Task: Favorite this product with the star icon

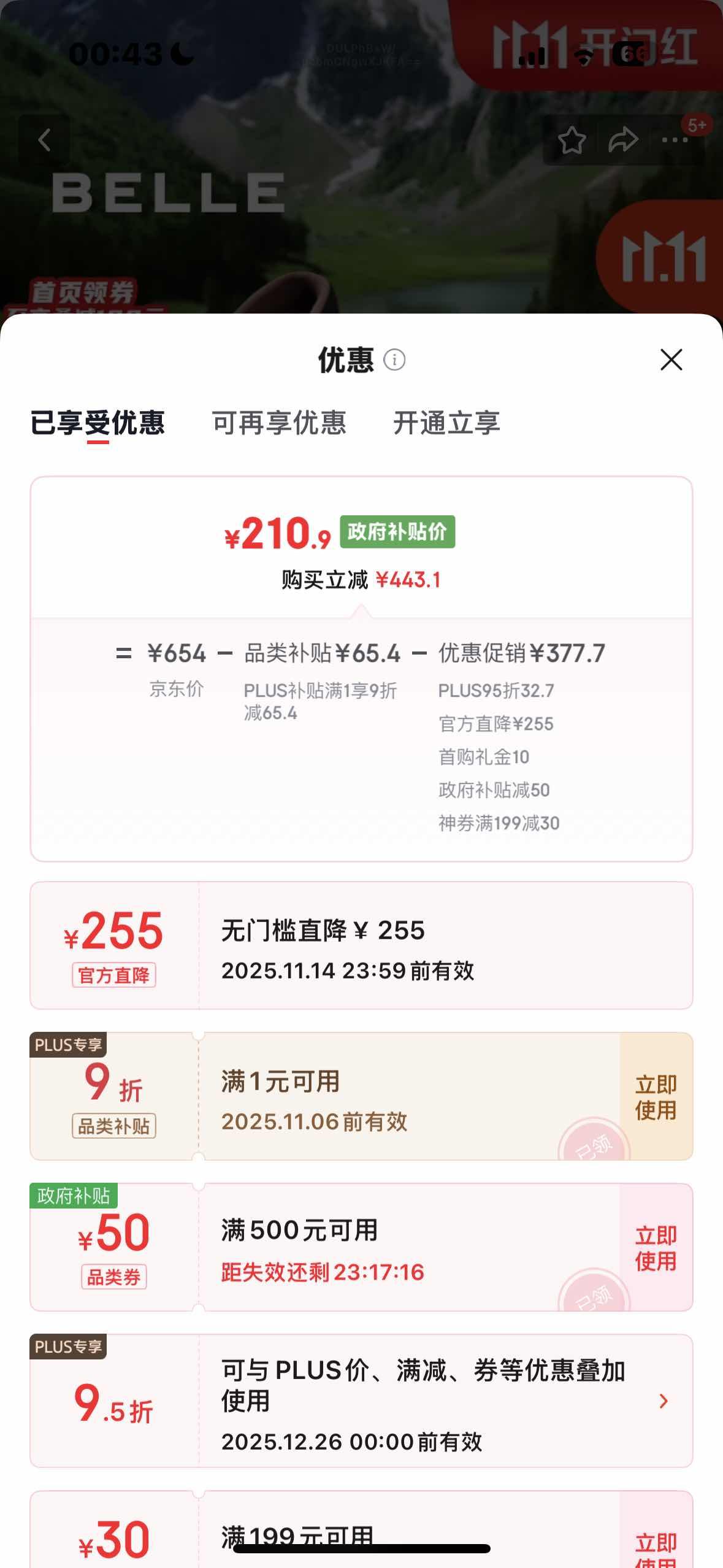Action: [x=572, y=140]
